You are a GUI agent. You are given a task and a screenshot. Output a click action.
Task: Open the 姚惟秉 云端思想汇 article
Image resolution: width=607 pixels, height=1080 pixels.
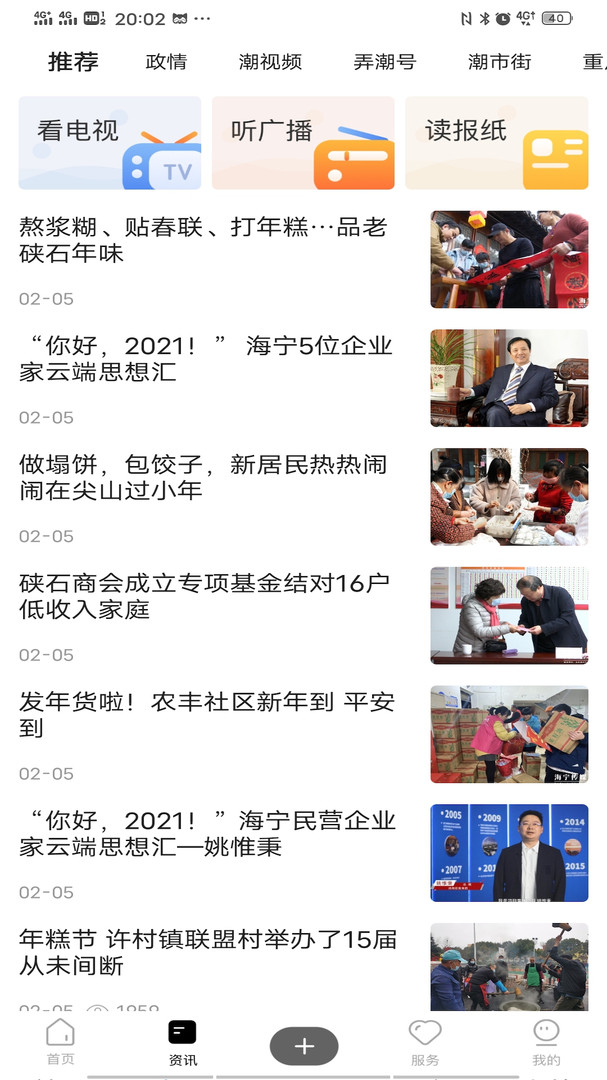[208, 834]
